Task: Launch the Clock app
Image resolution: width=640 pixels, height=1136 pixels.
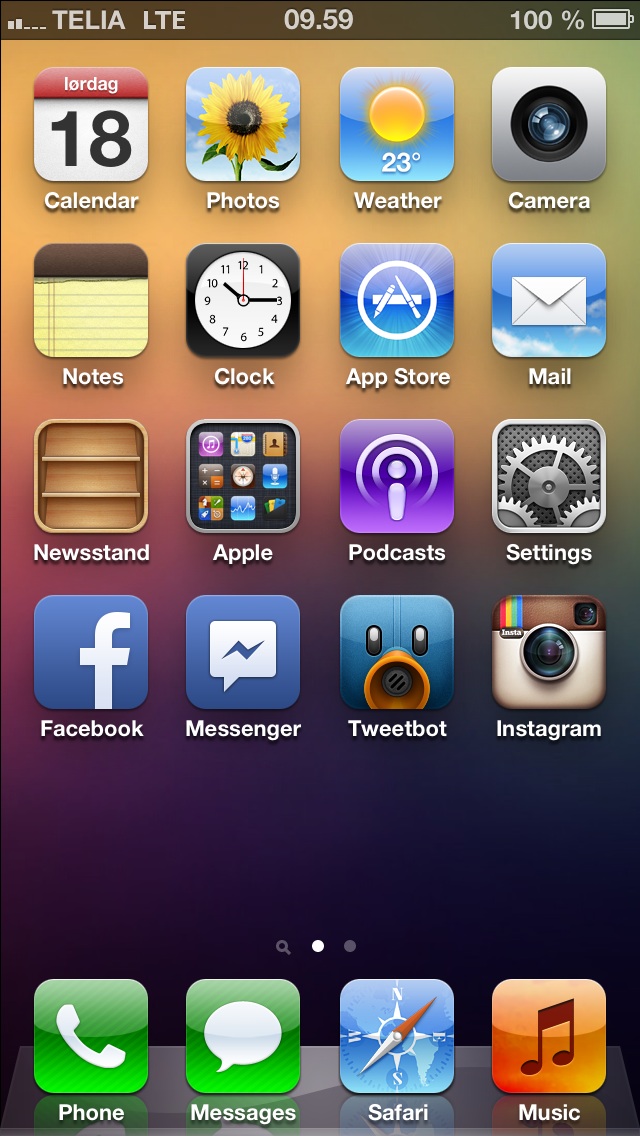Action: pos(243,300)
